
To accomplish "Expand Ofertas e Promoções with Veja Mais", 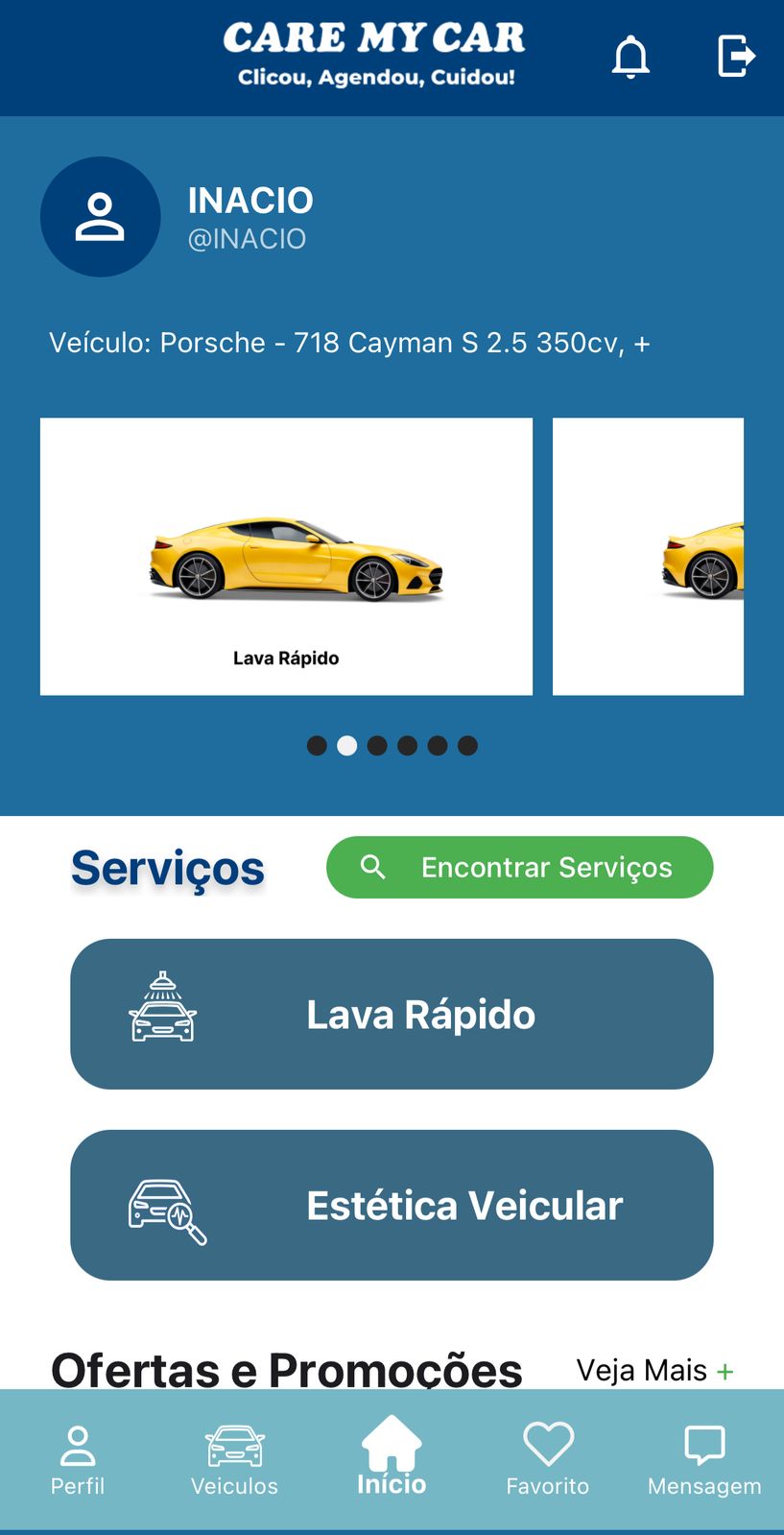I will 657,1370.
